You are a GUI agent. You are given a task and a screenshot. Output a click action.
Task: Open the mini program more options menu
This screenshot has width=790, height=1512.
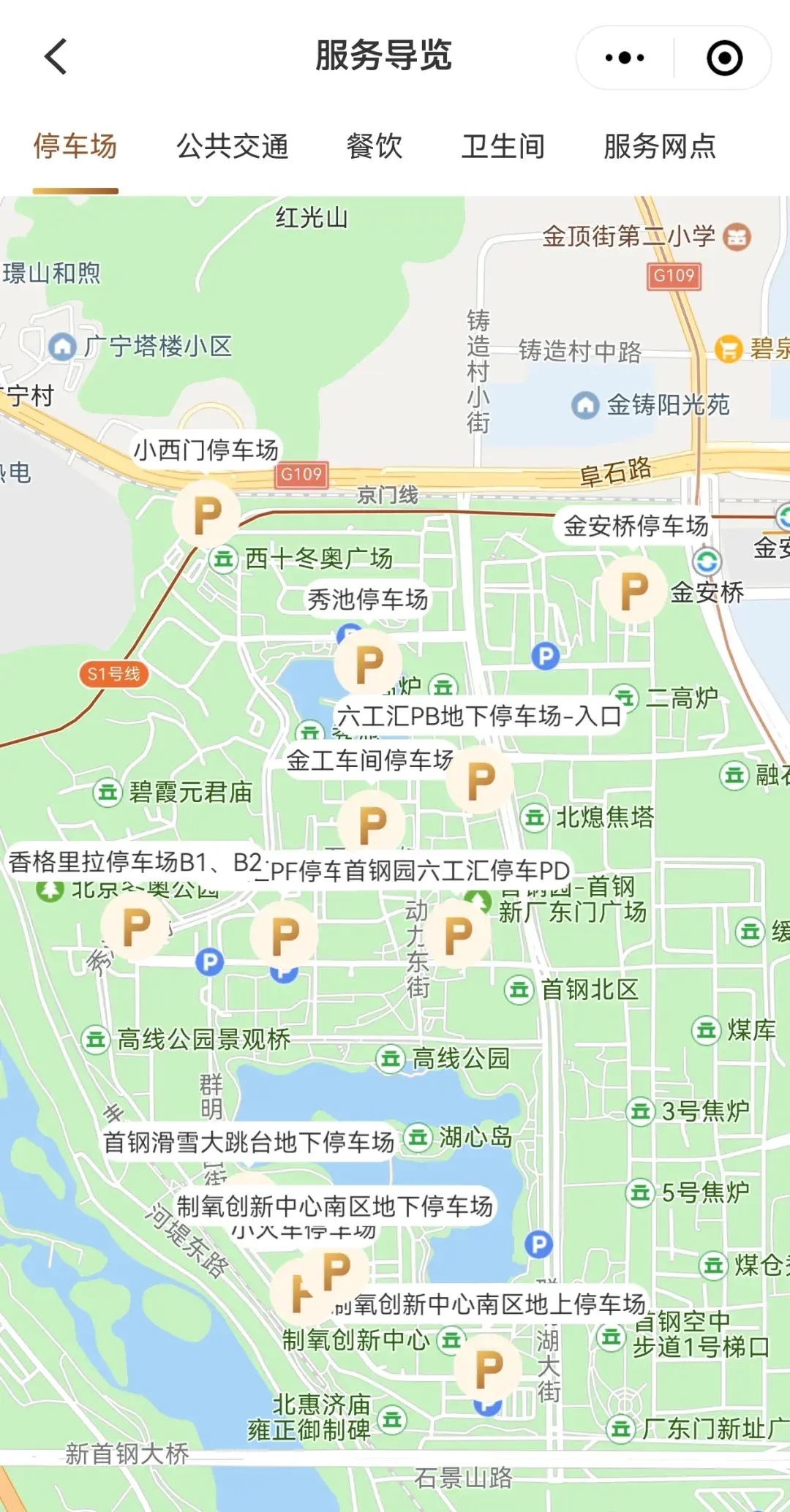click(625, 58)
